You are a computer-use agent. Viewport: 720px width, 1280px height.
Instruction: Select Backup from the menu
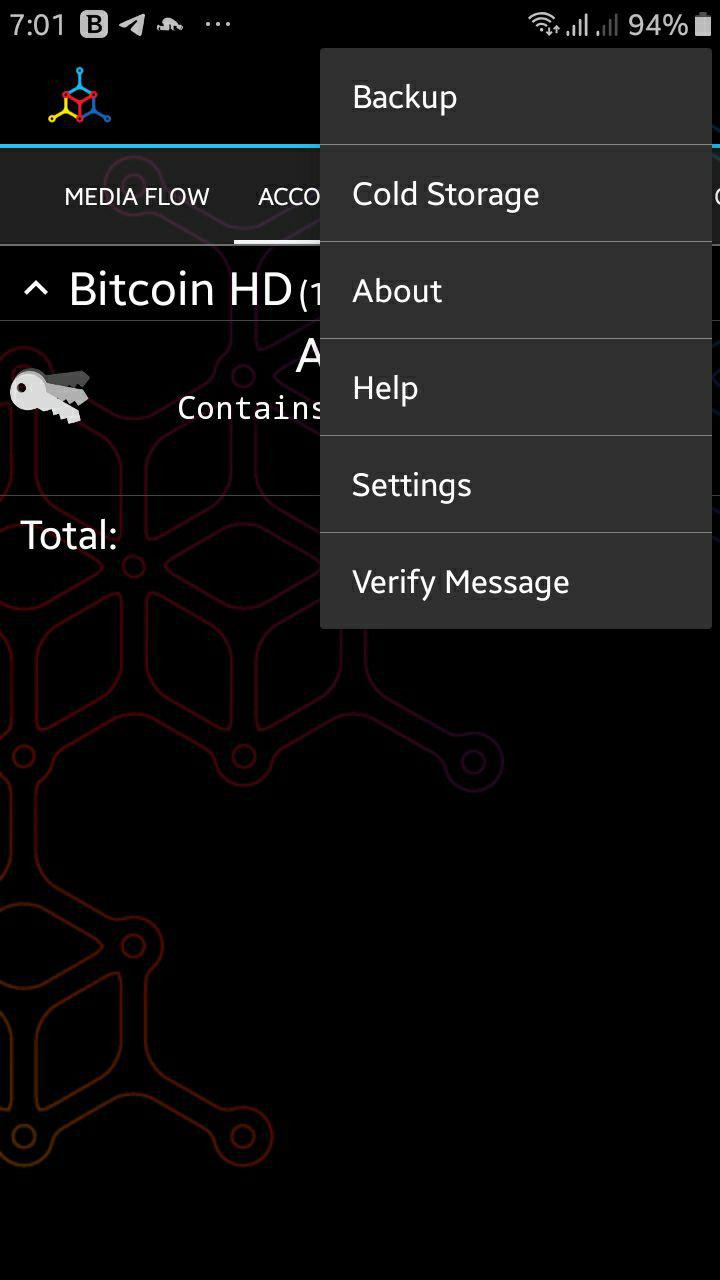[x=515, y=97]
